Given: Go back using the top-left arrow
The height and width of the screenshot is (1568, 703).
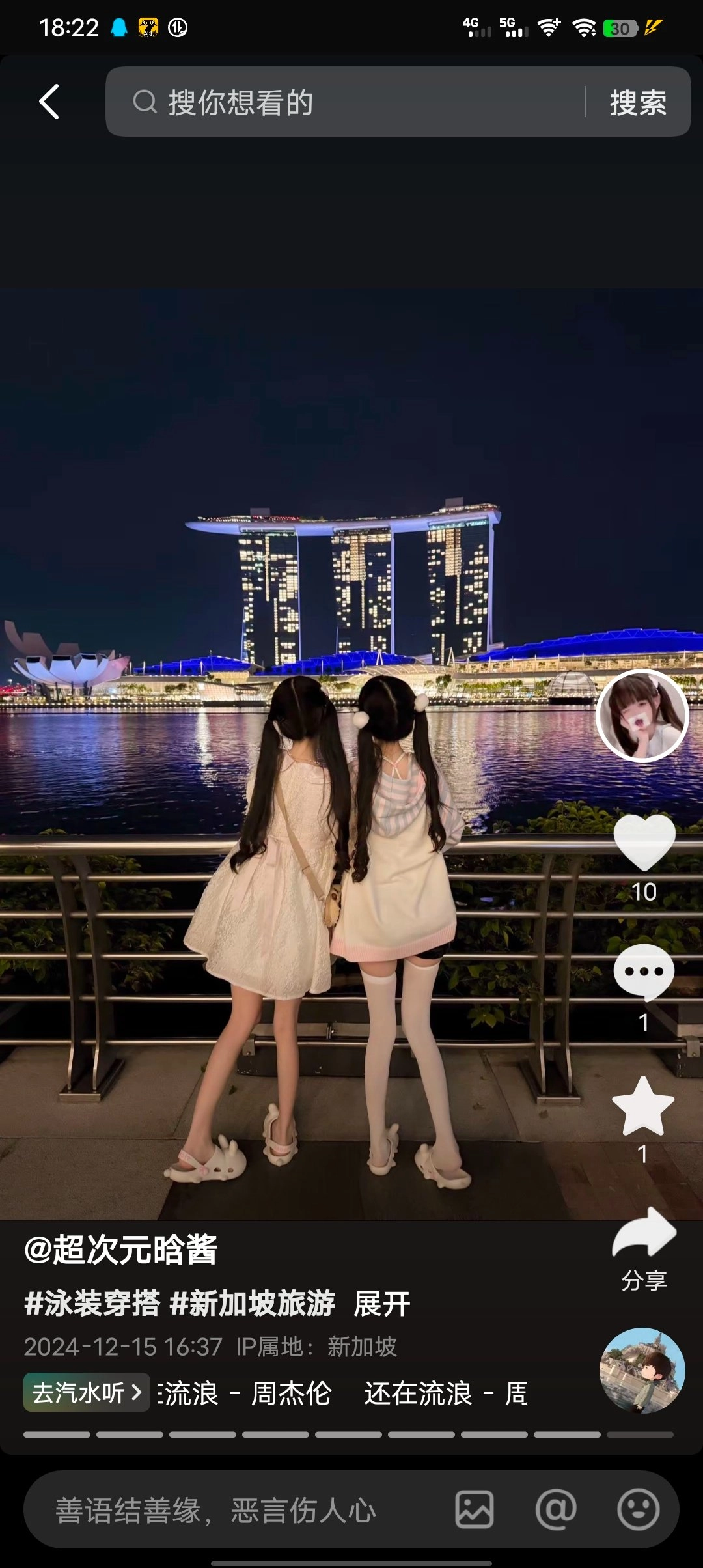Looking at the screenshot, I should click(49, 102).
